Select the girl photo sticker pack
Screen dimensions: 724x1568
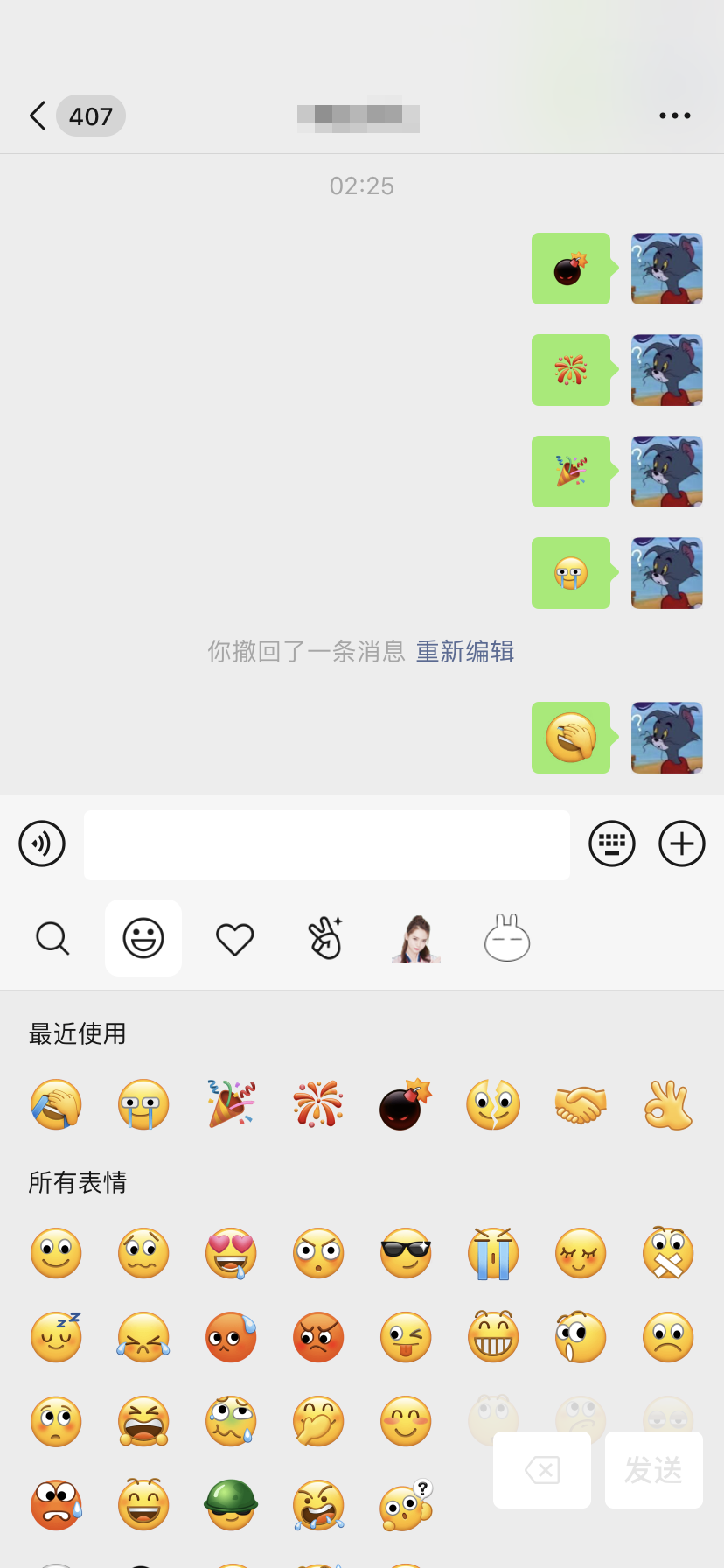416,938
